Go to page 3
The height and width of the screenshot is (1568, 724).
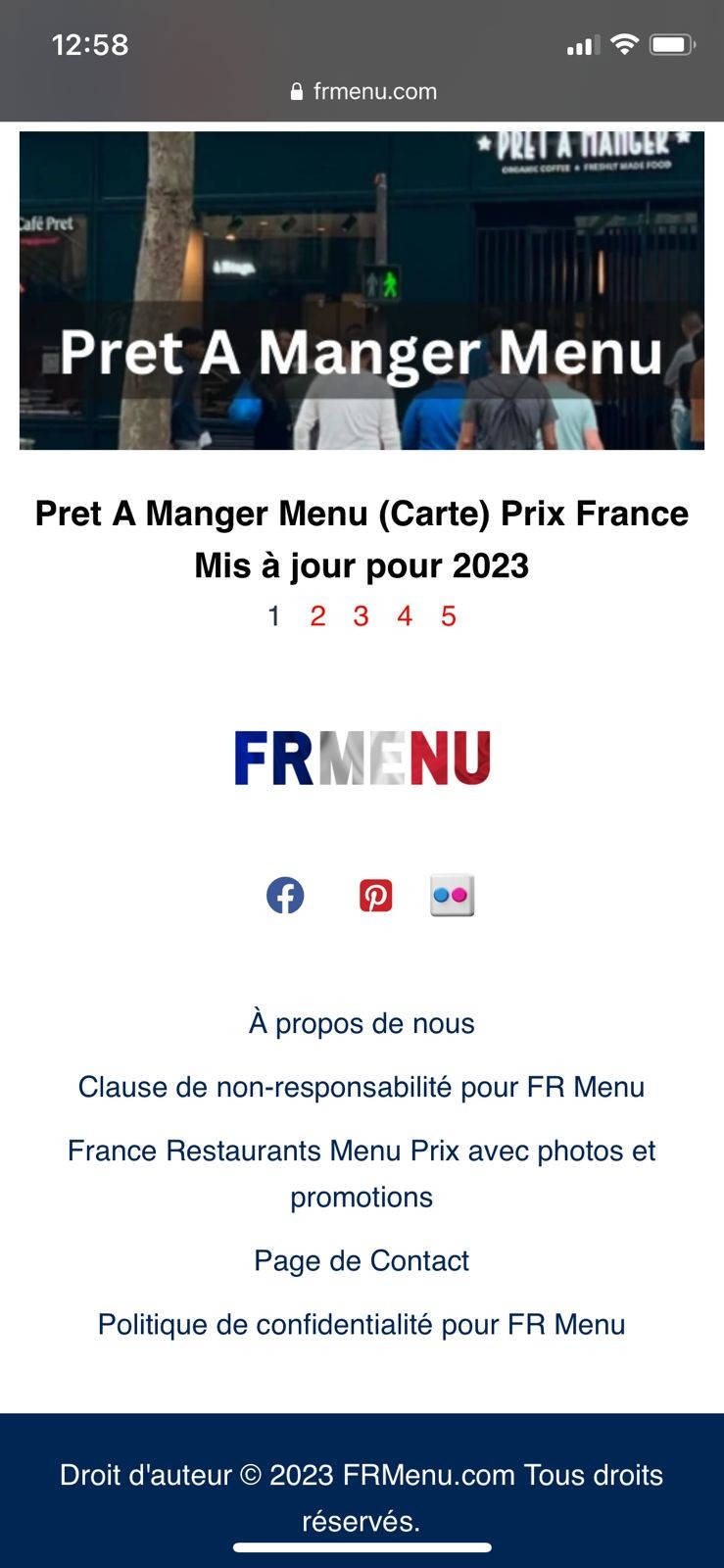(361, 616)
